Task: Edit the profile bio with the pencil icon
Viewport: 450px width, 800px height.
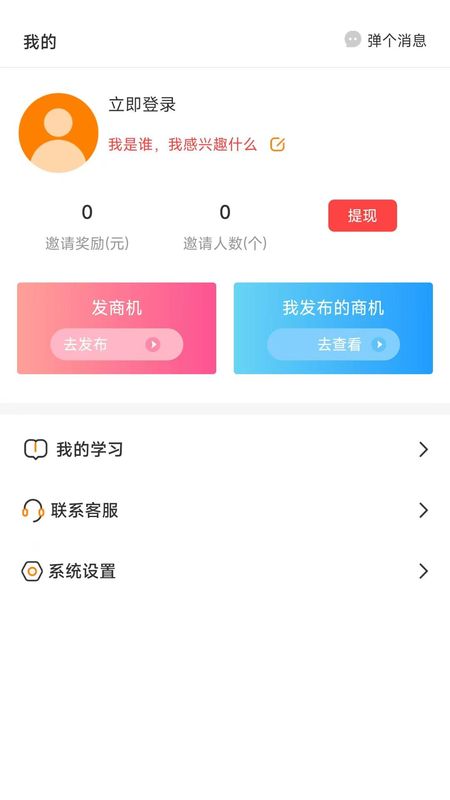Action: pos(277,145)
